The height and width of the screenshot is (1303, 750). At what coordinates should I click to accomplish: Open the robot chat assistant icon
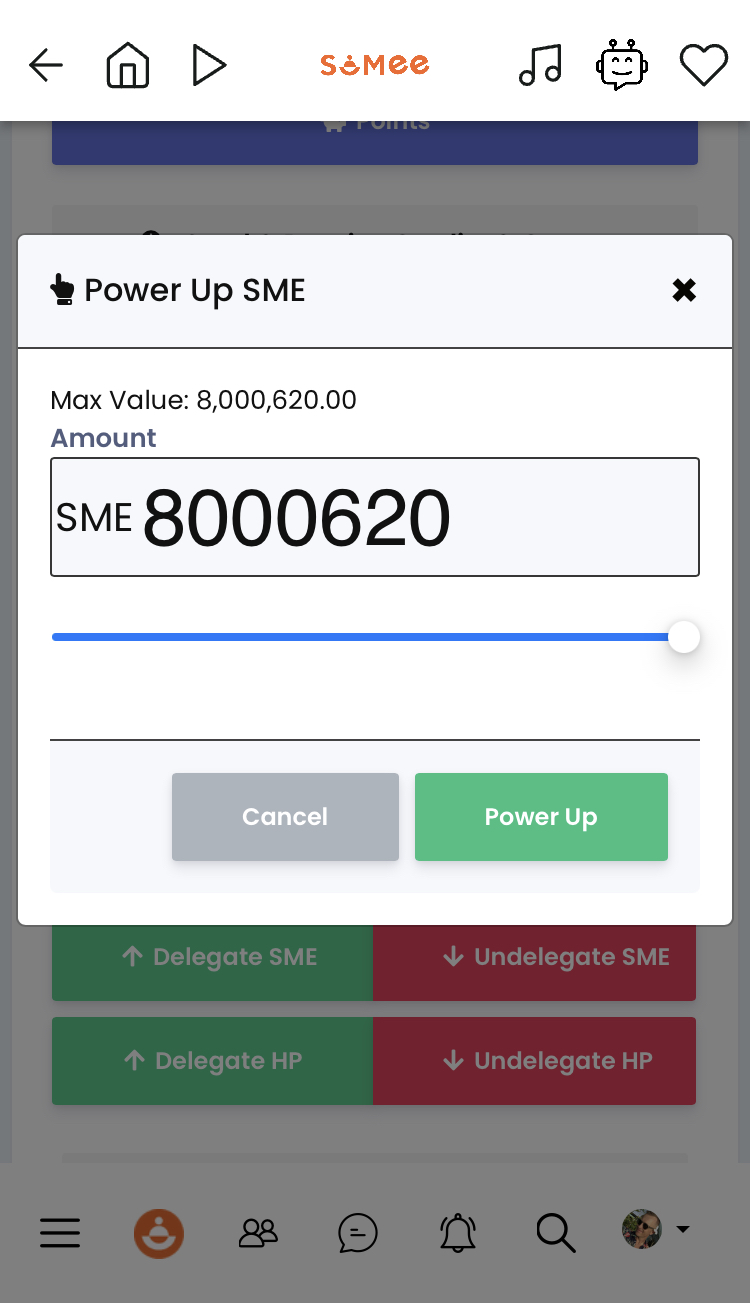tap(622, 66)
